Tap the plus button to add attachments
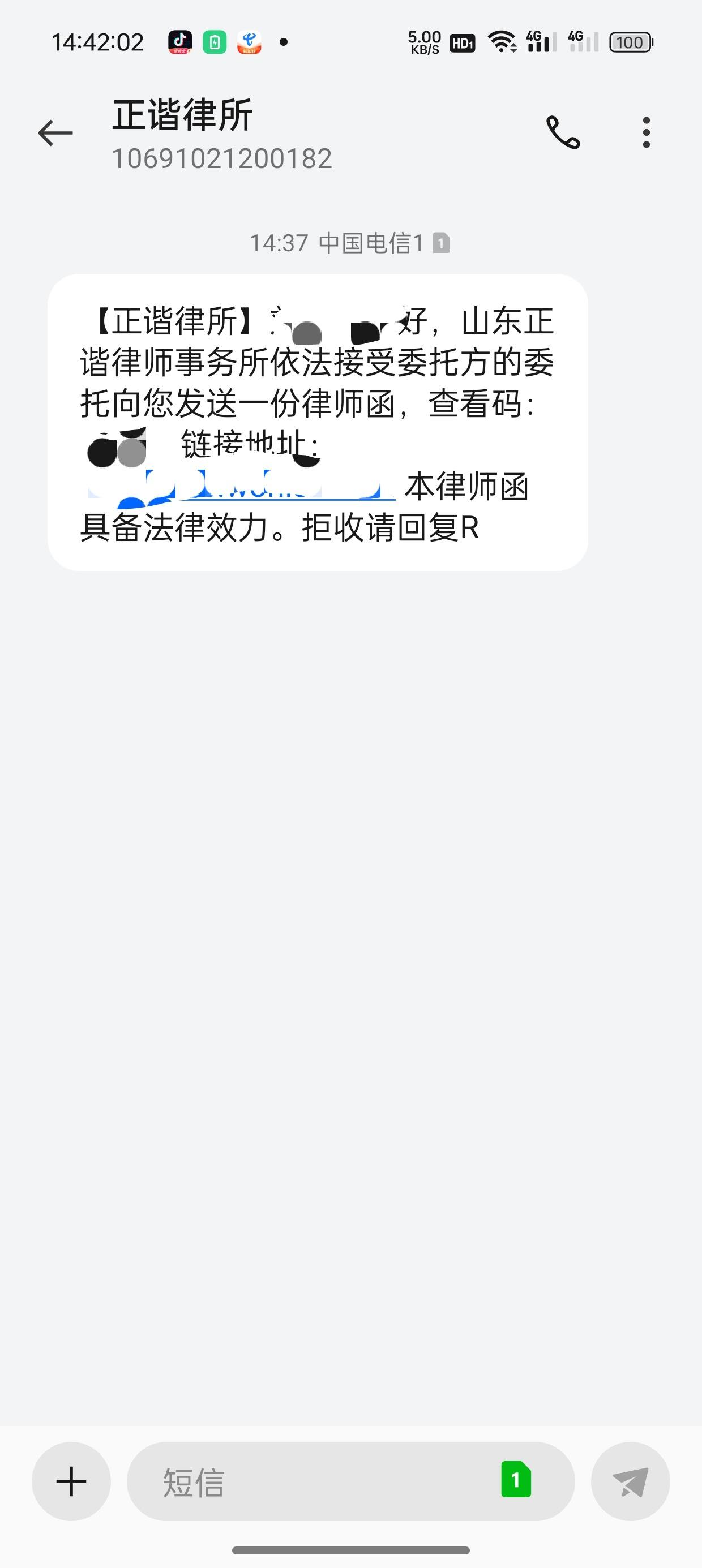Screen dimensions: 702x1568 71,1481
